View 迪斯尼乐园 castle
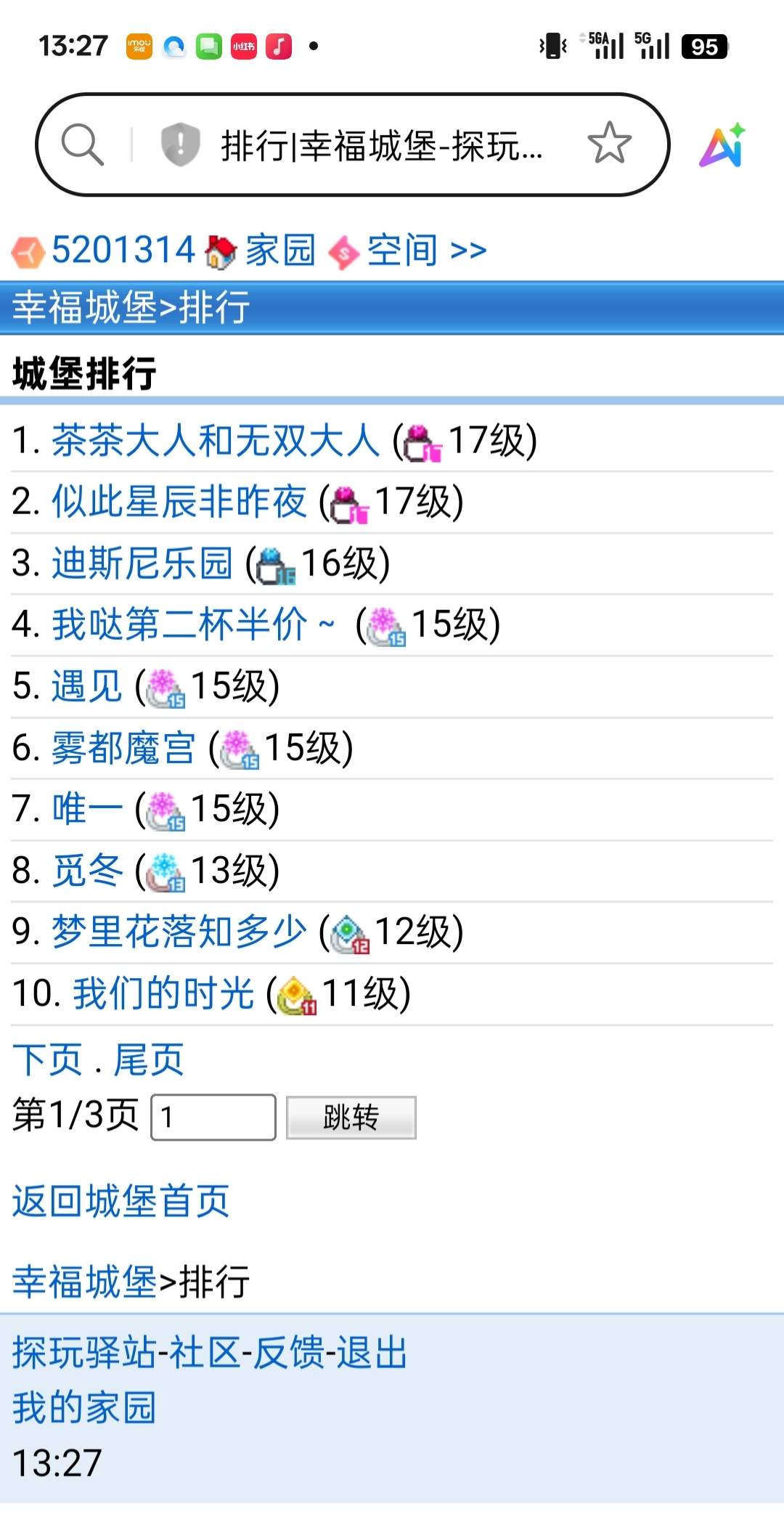The width and height of the screenshot is (784, 1538). (142, 563)
